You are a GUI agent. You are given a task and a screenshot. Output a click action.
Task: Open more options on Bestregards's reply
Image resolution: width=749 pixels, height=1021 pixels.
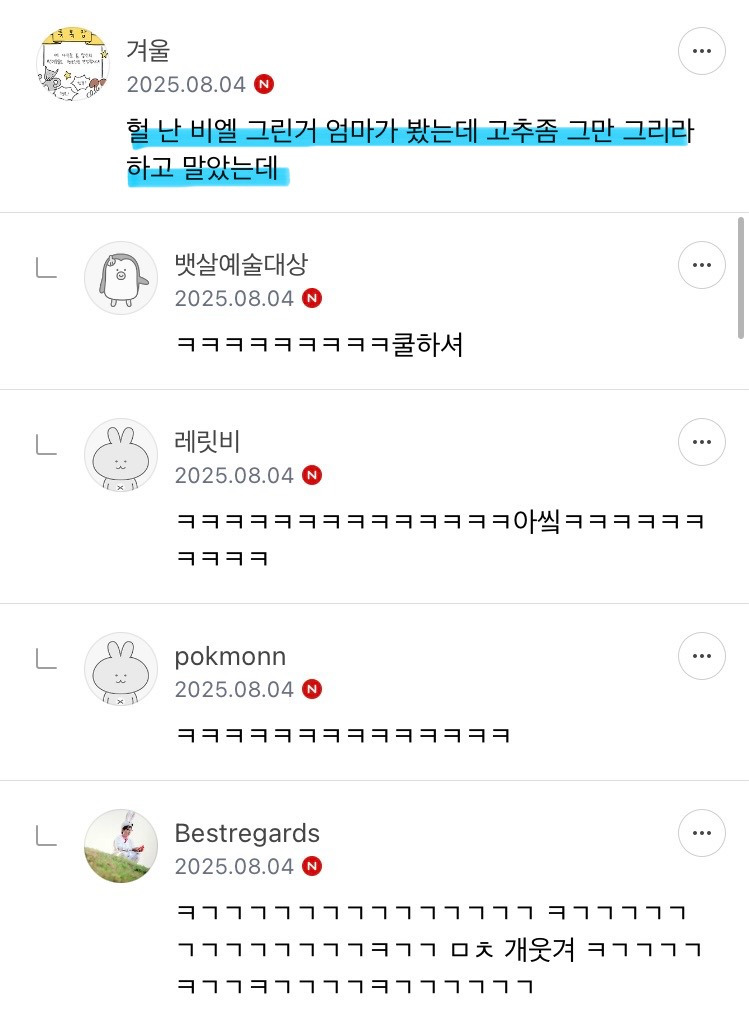click(701, 833)
